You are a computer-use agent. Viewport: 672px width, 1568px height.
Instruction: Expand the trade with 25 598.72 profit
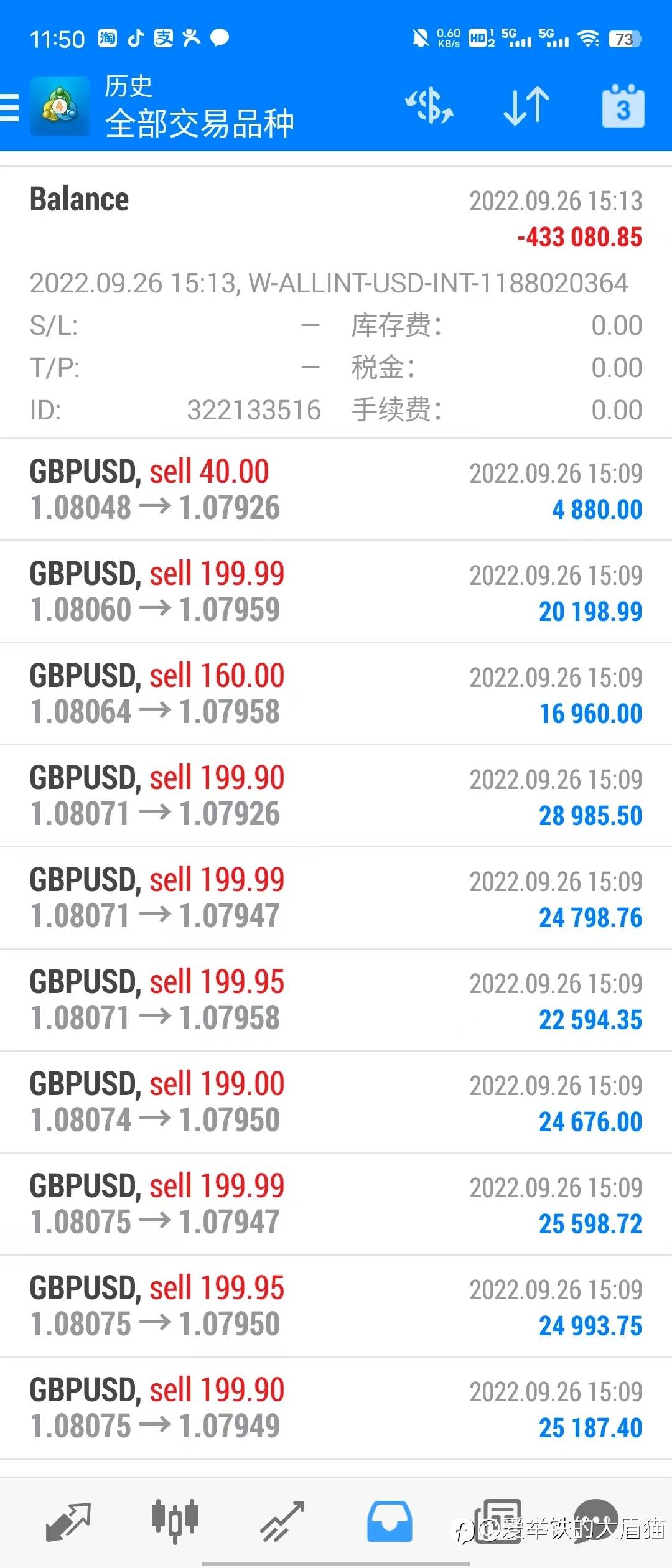pyautogui.click(x=336, y=1205)
